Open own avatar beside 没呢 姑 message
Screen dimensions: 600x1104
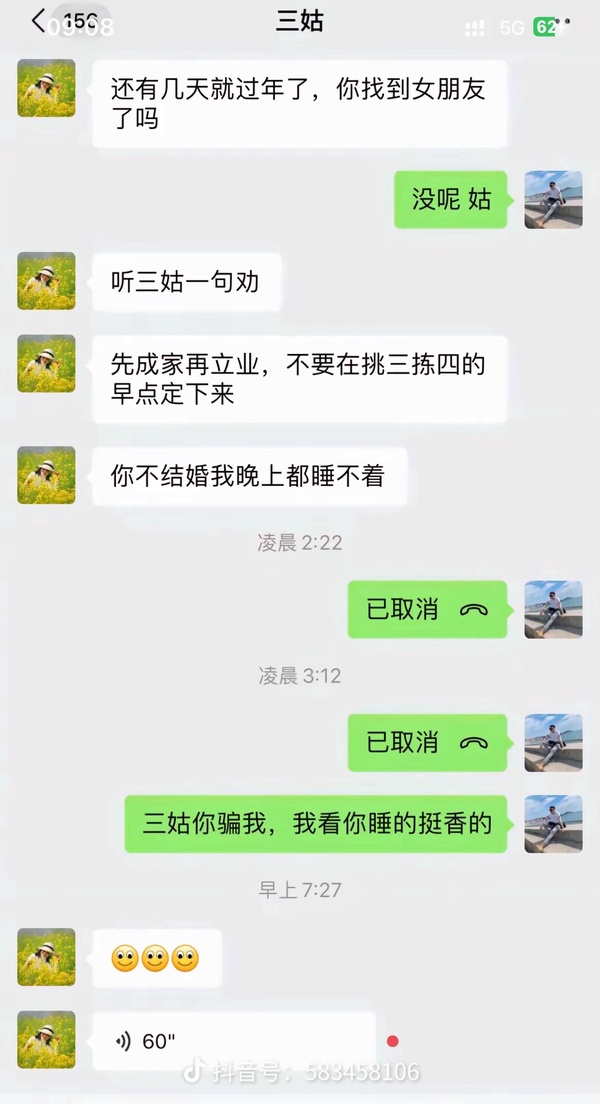554,200
